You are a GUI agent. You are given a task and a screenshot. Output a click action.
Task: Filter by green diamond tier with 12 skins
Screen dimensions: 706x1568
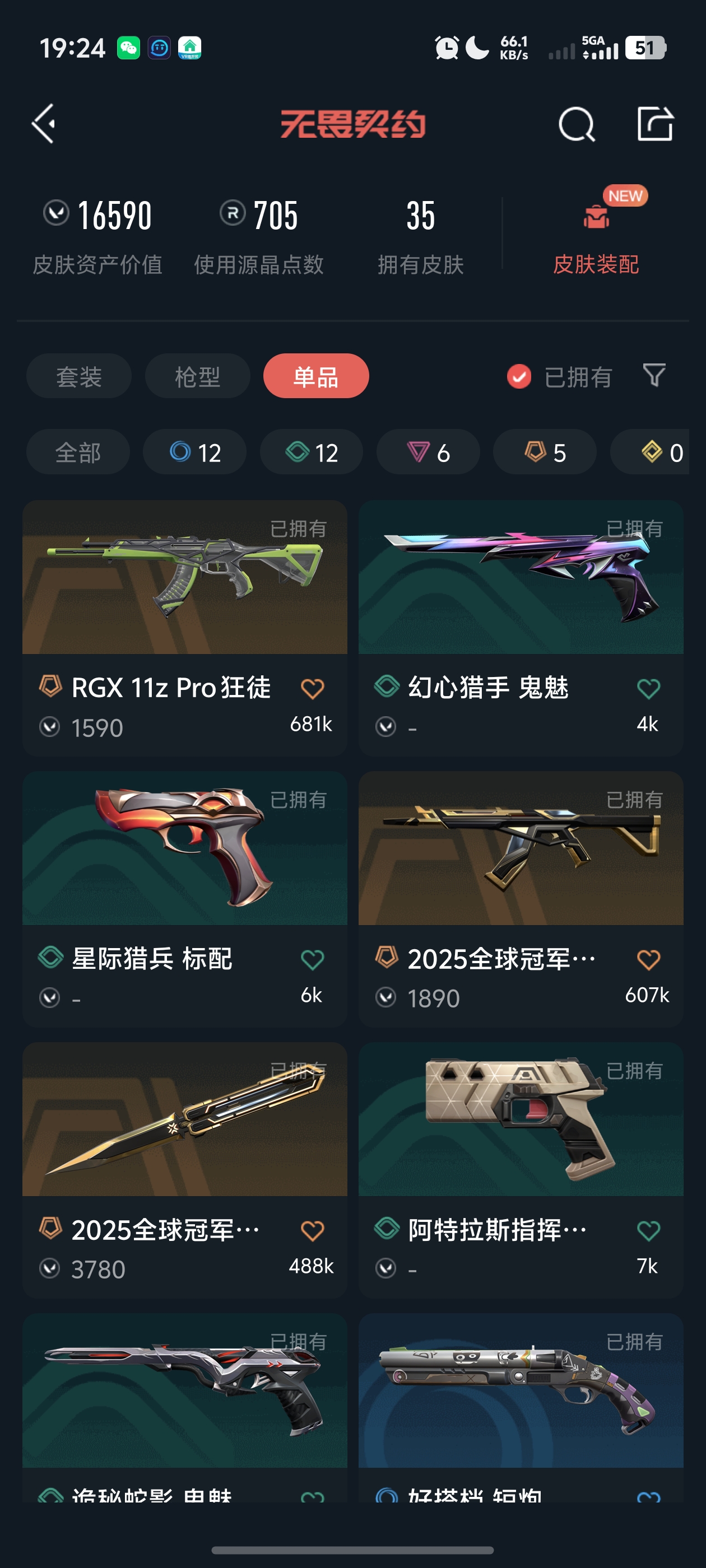click(x=312, y=452)
